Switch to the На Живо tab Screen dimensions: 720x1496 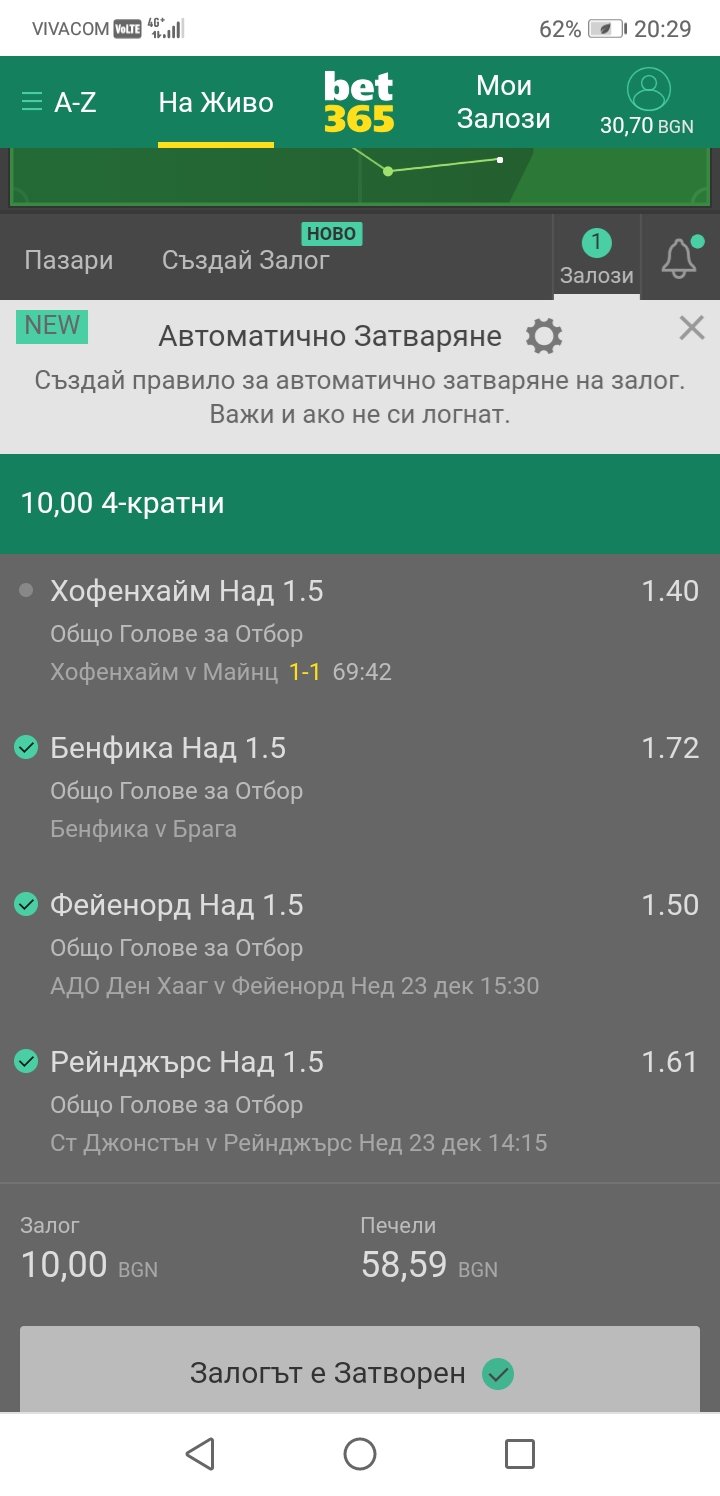point(216,103)
